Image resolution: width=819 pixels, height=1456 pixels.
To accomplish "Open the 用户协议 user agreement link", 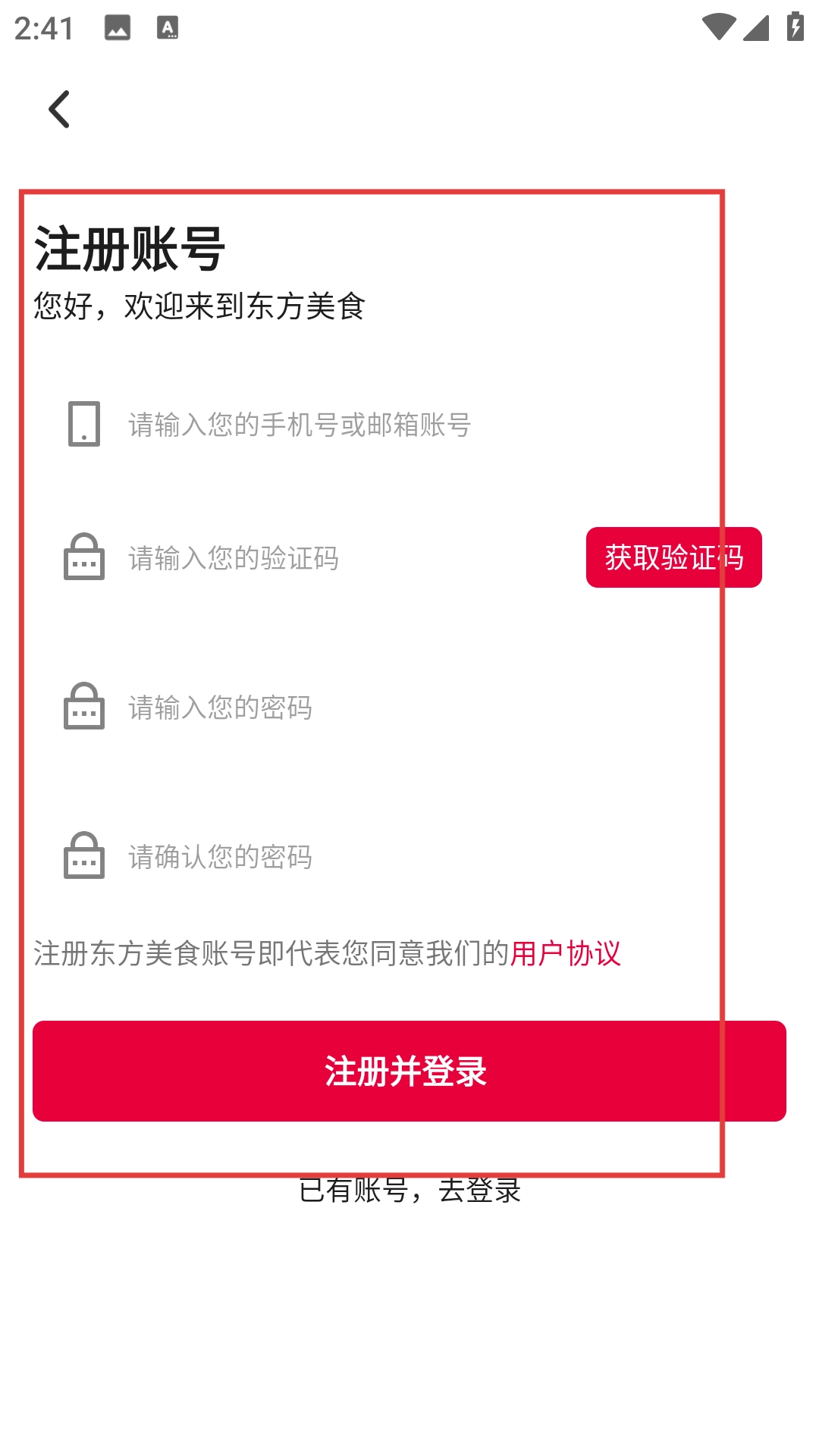I will (x=566, y=953).
